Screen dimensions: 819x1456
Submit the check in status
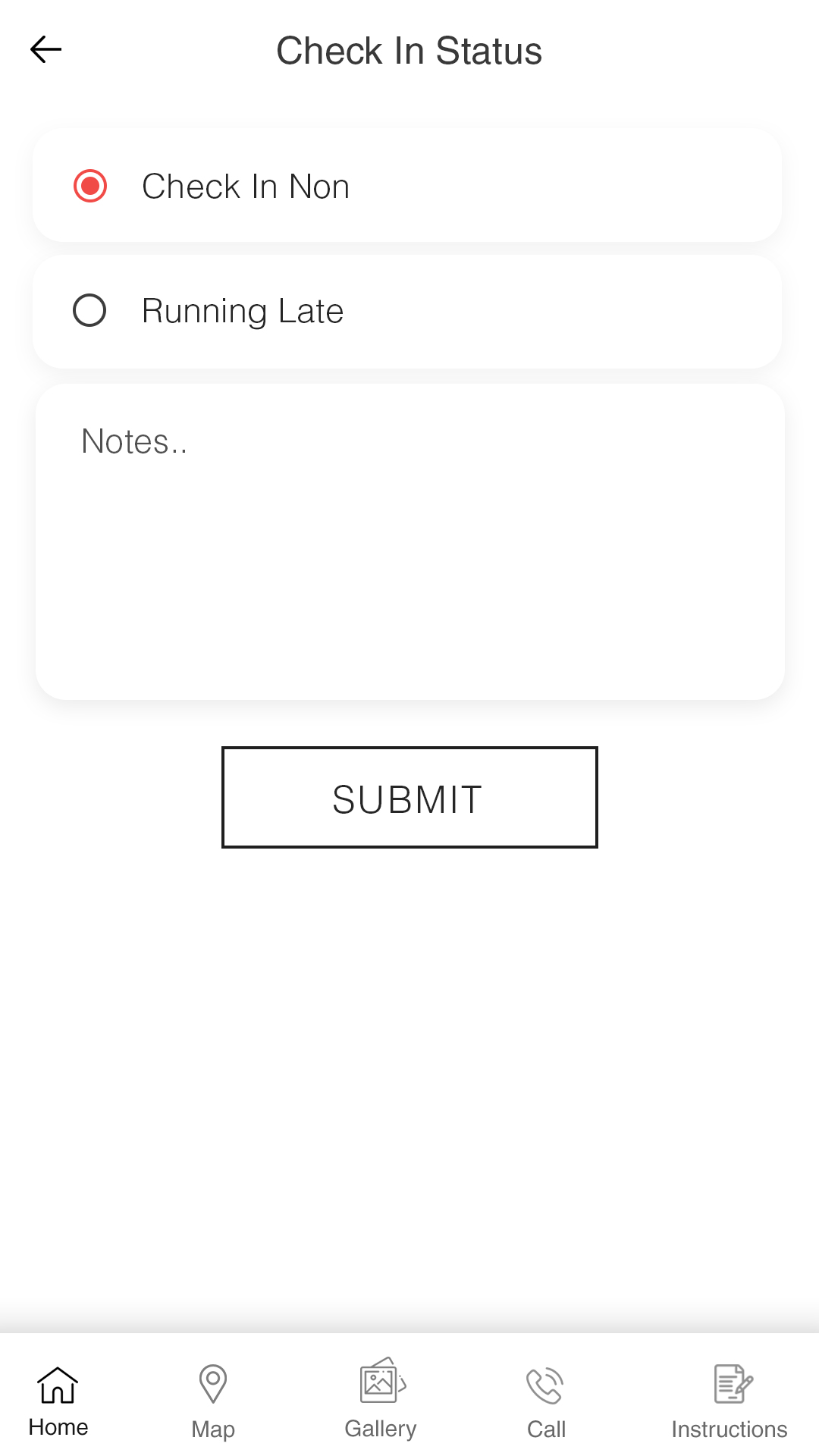409,797
